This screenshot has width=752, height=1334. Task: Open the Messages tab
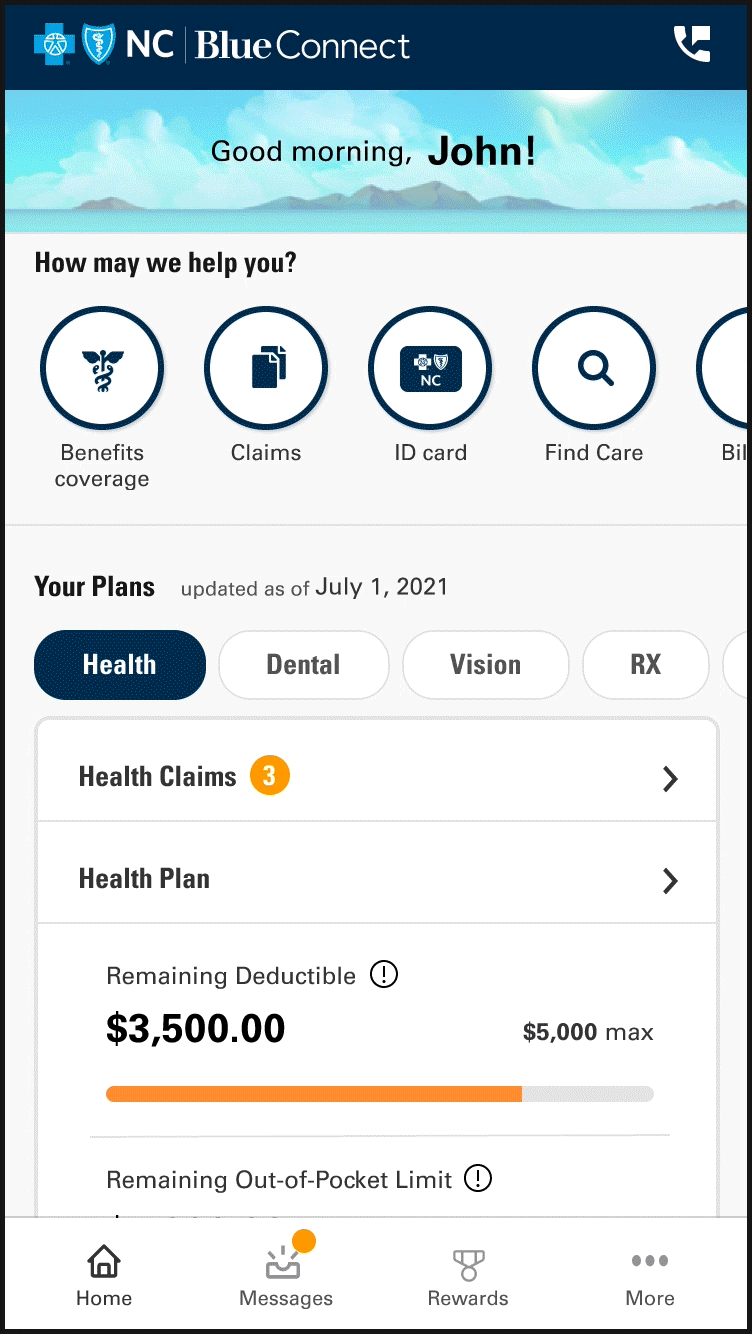(286, 1277)
